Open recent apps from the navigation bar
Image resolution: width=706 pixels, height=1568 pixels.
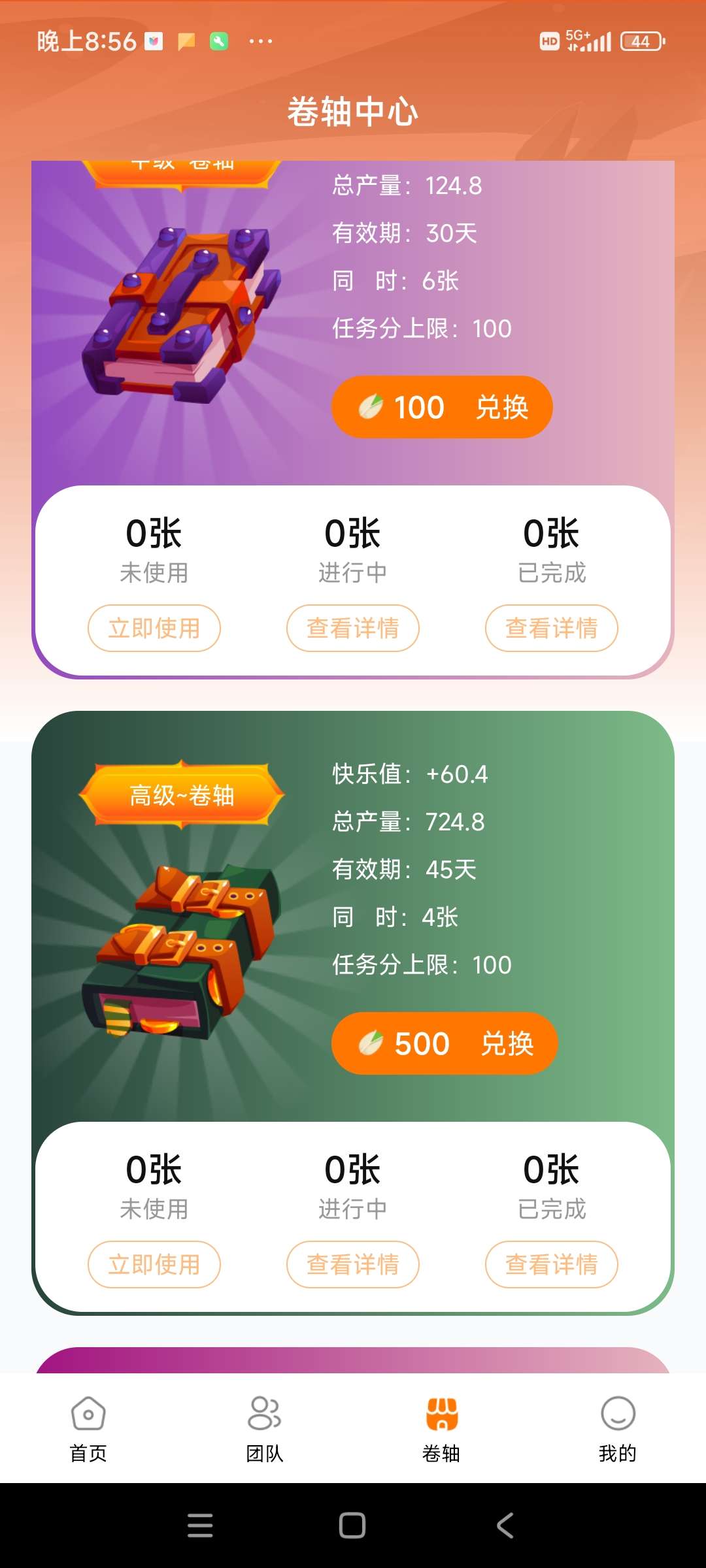coord(200,1526)
